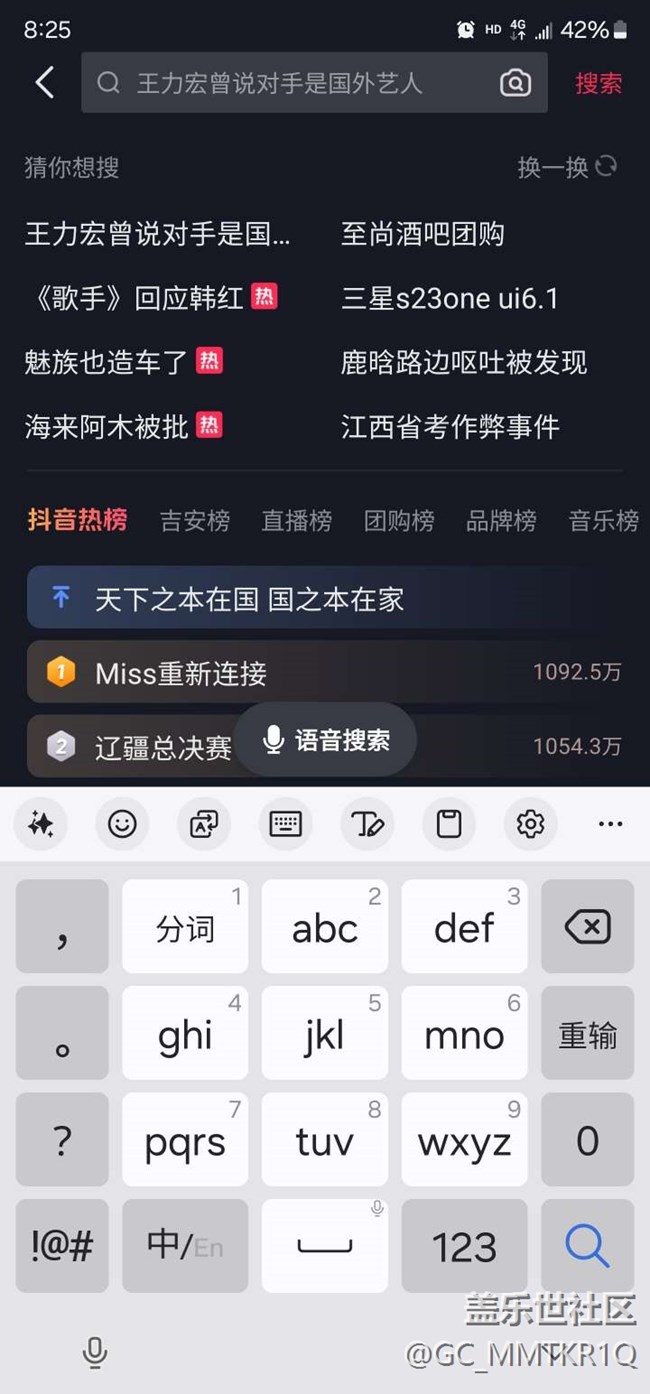Open the keyboard emoji panel
The image size is (650, 1394).
coord(122,824)
